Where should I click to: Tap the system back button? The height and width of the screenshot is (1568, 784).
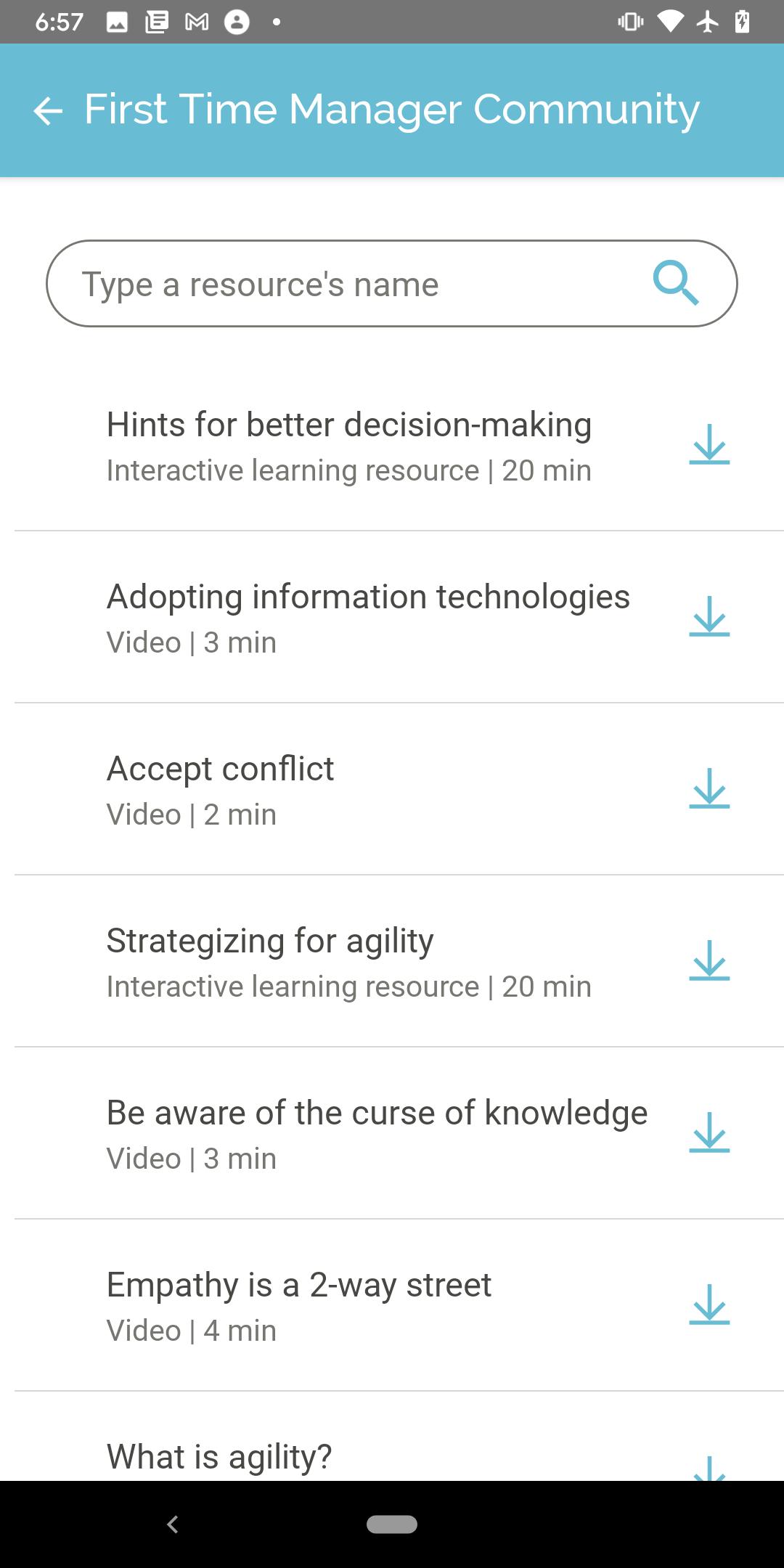[x=173, y=1524]
